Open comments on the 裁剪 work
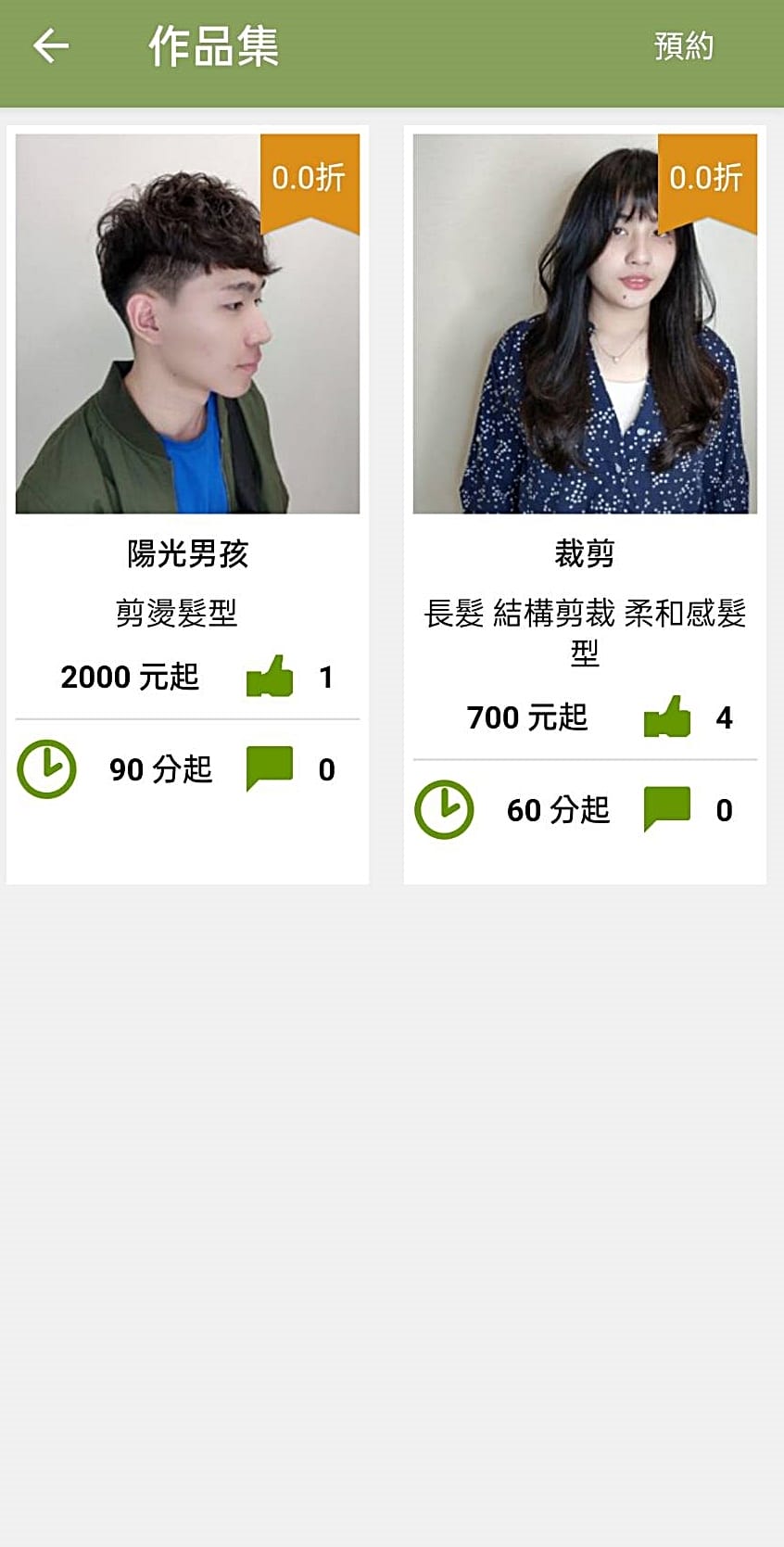This screenshot has width=784, height=1547. (666, 808)
